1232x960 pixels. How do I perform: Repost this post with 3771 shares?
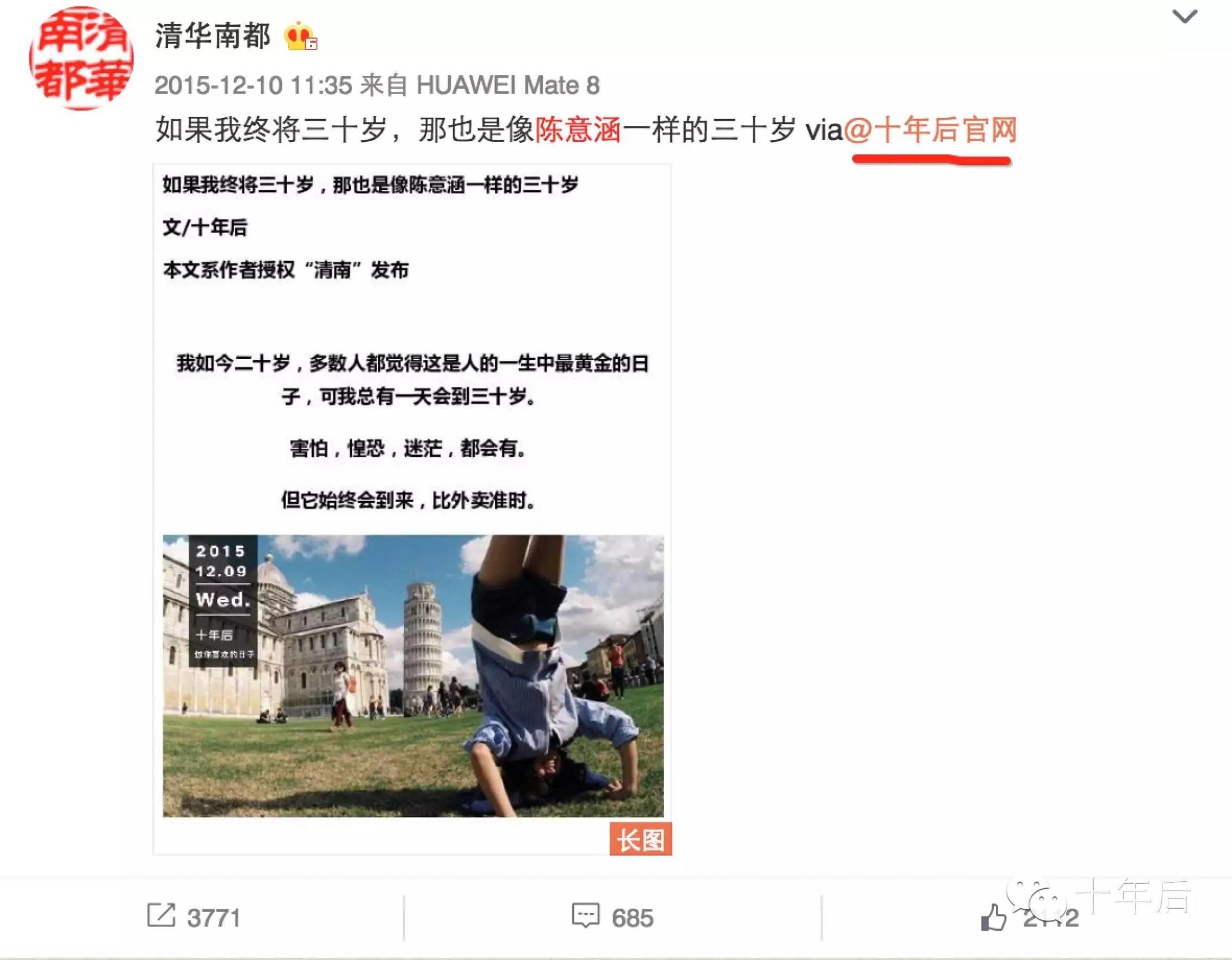(194, 917)
